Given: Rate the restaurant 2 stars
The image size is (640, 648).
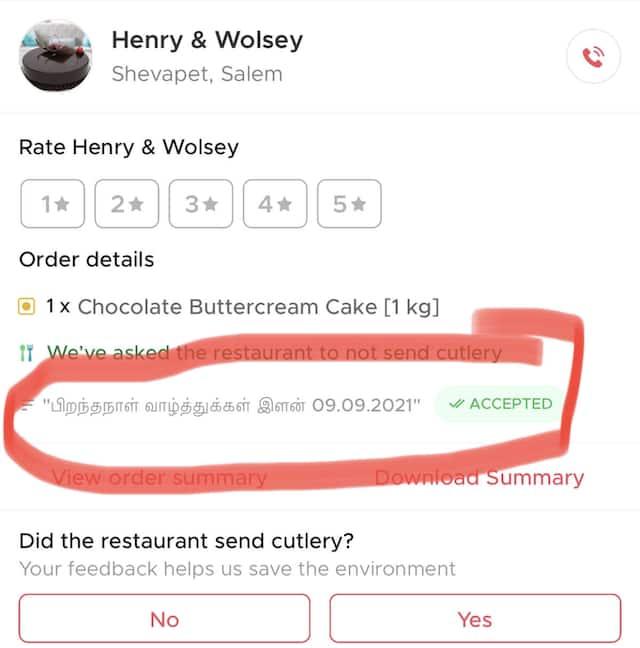Looking at the screenshot, I should click(127, 204).
